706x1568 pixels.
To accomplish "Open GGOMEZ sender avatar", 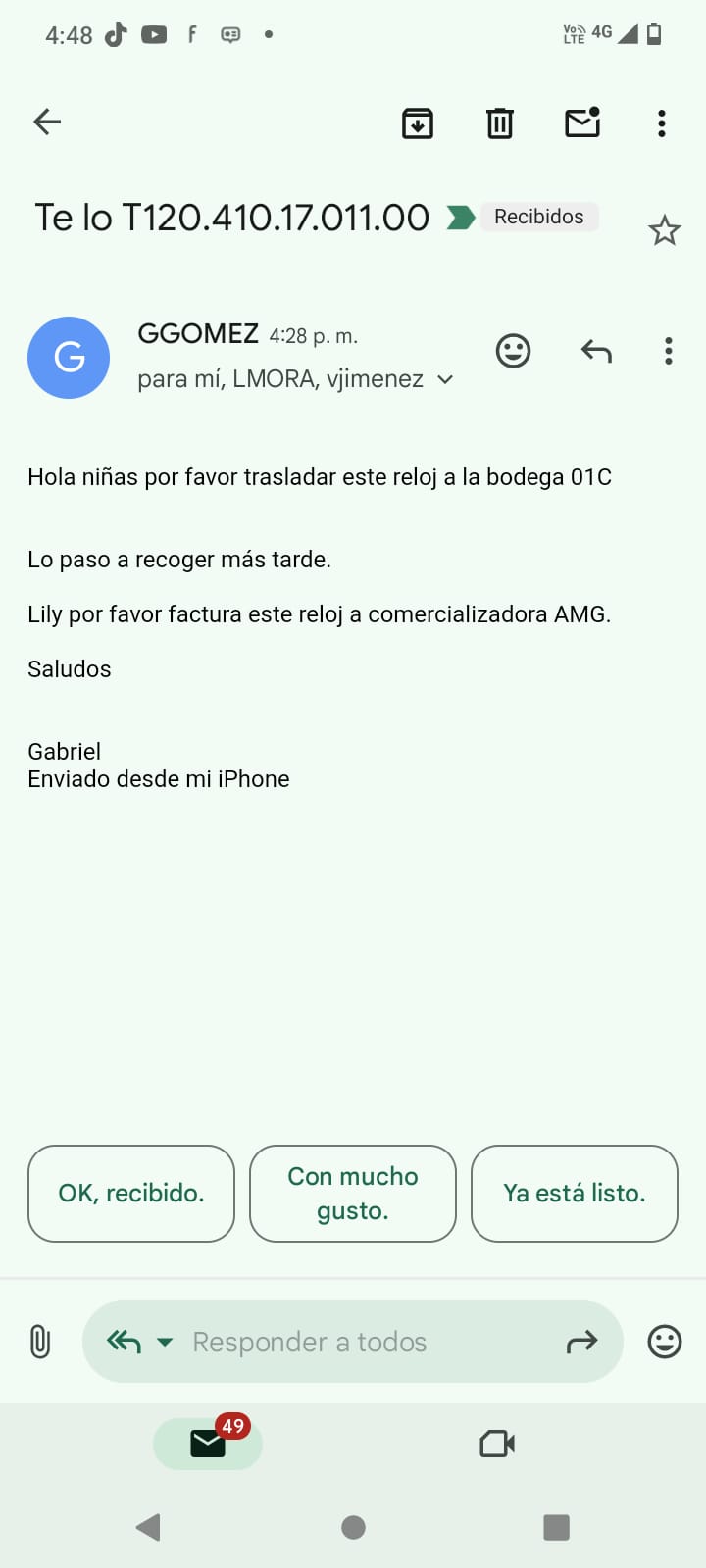I will click(69, 358).
